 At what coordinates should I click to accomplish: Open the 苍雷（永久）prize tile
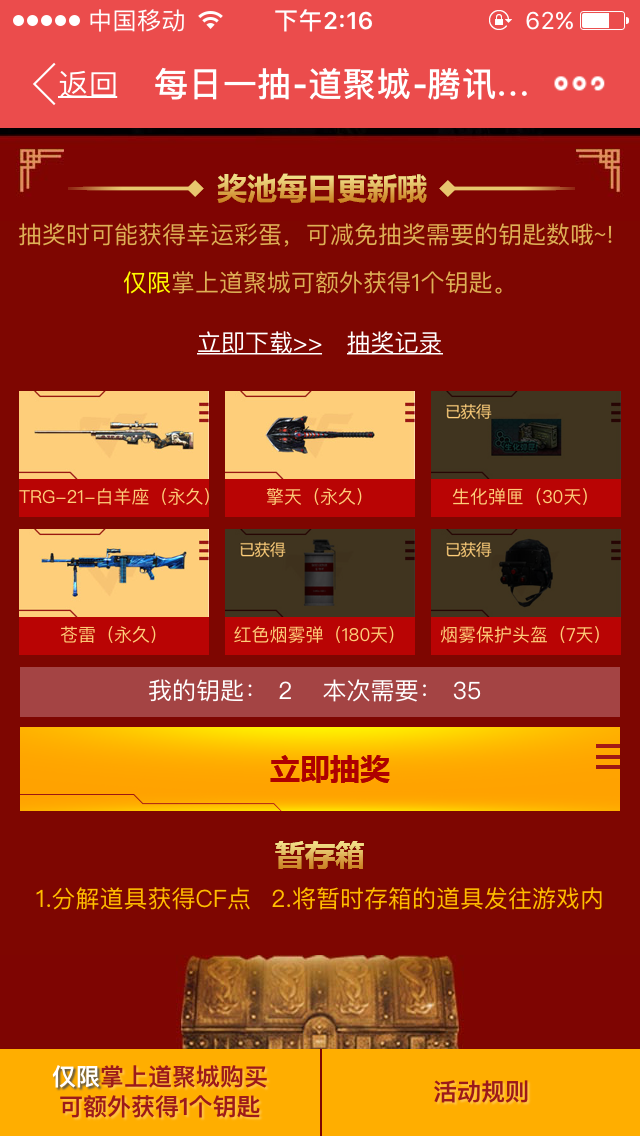tap(114, 592)
